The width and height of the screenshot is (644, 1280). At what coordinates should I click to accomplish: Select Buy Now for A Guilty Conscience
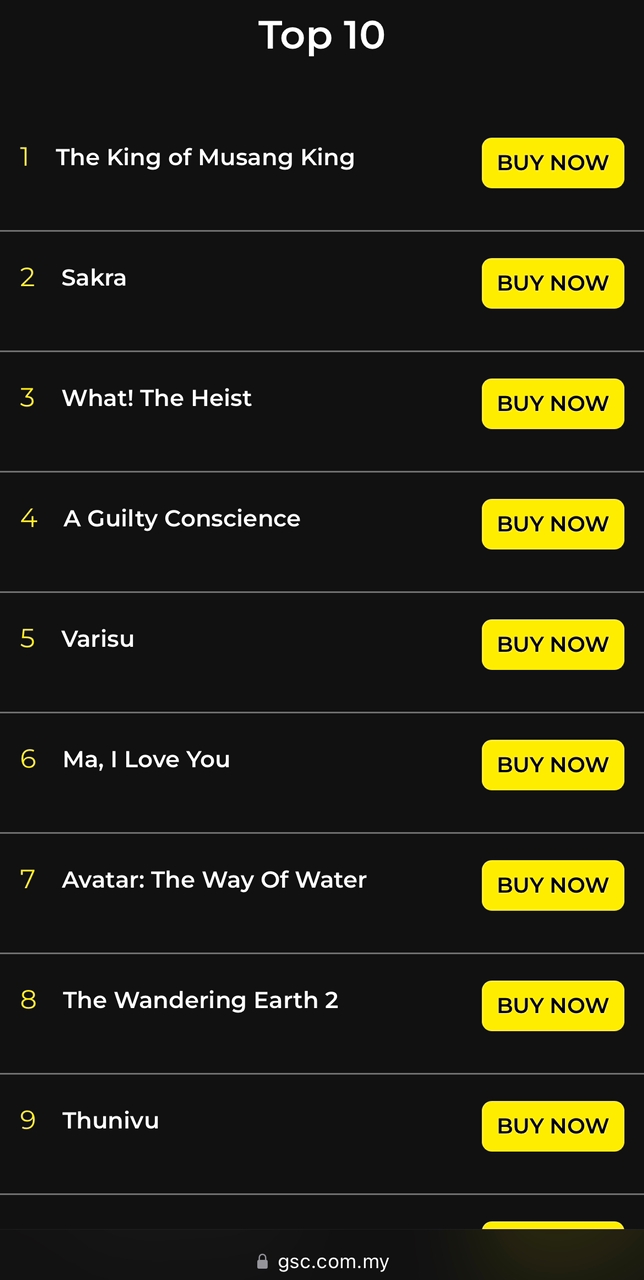tap(552, 524)
